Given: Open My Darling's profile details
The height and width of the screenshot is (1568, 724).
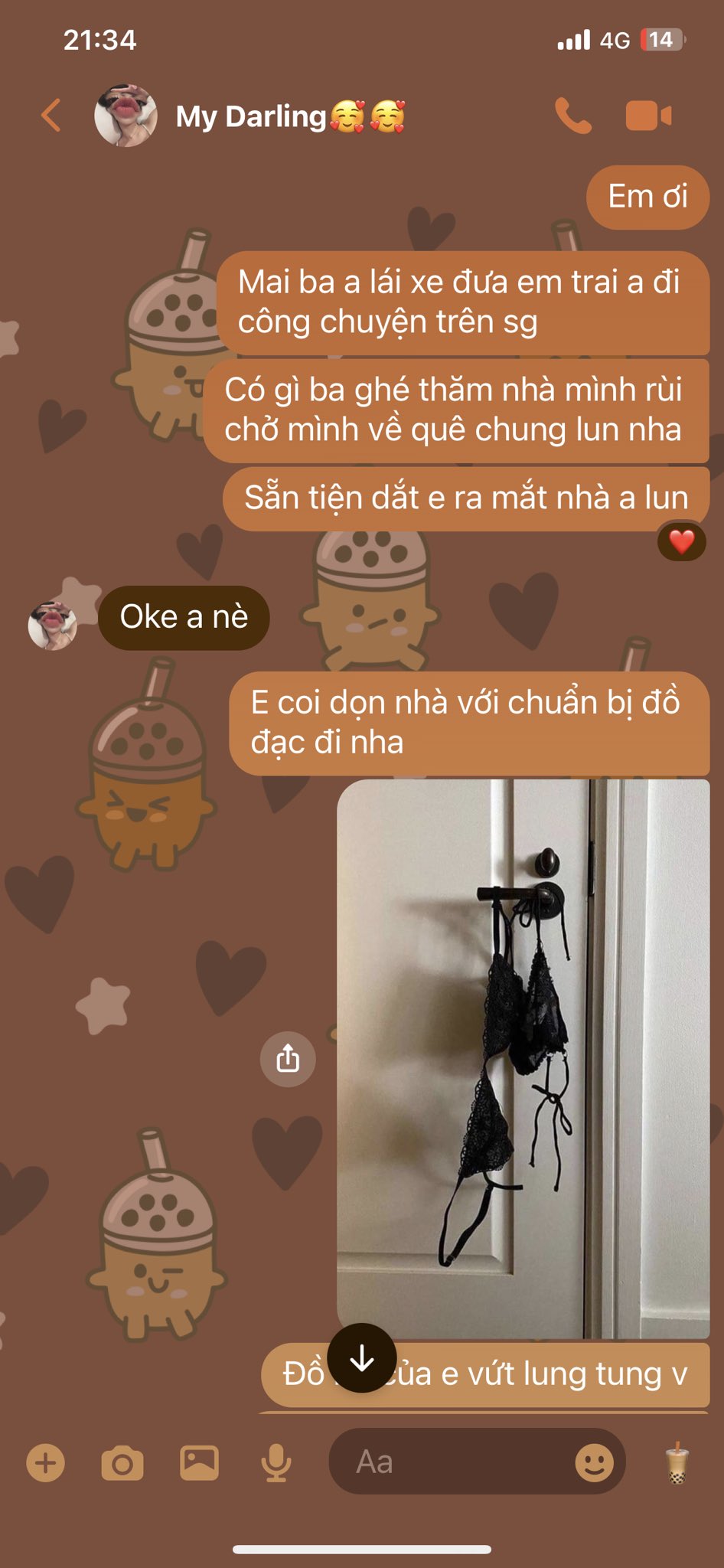Looking at the screenshot, I should click(x=253, y=116).
